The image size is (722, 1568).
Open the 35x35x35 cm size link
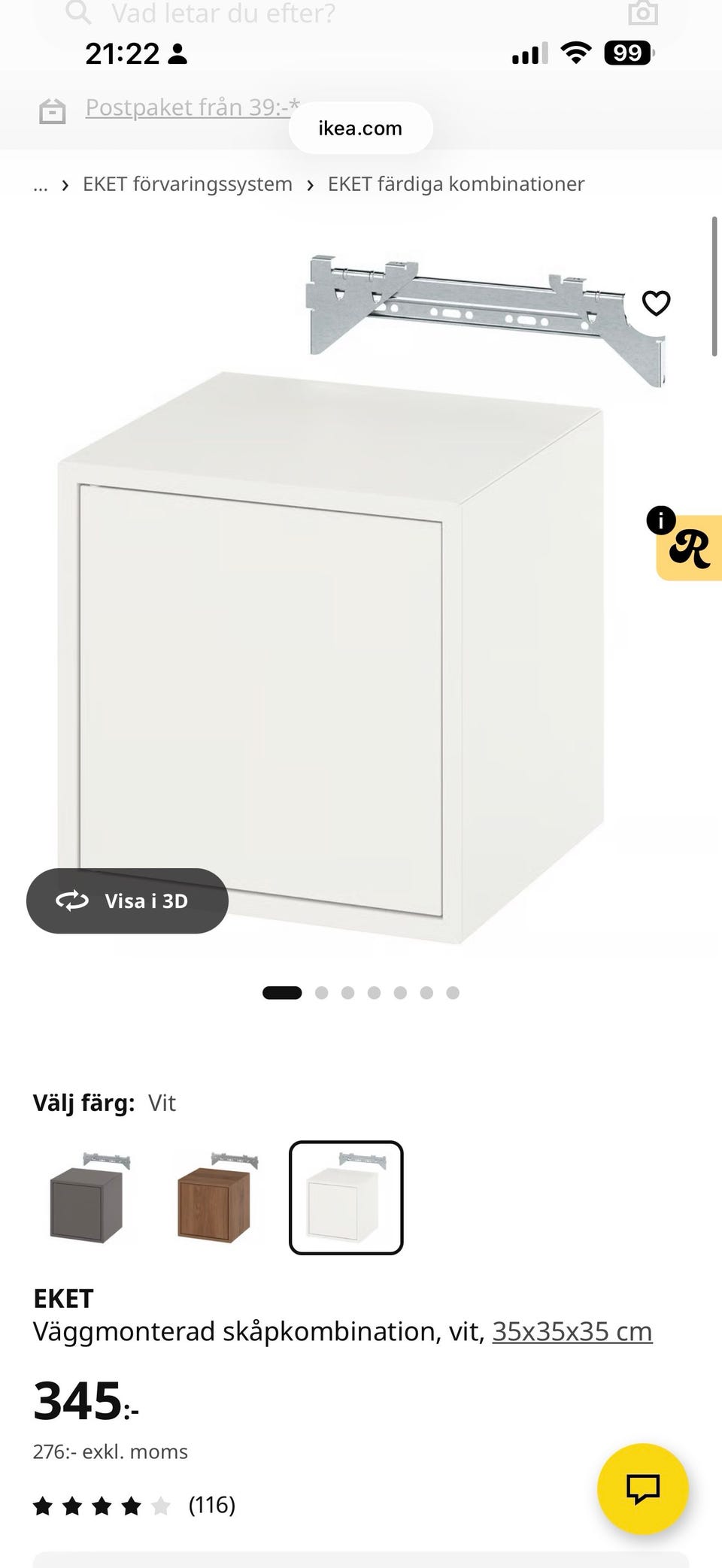(572, 1331)
